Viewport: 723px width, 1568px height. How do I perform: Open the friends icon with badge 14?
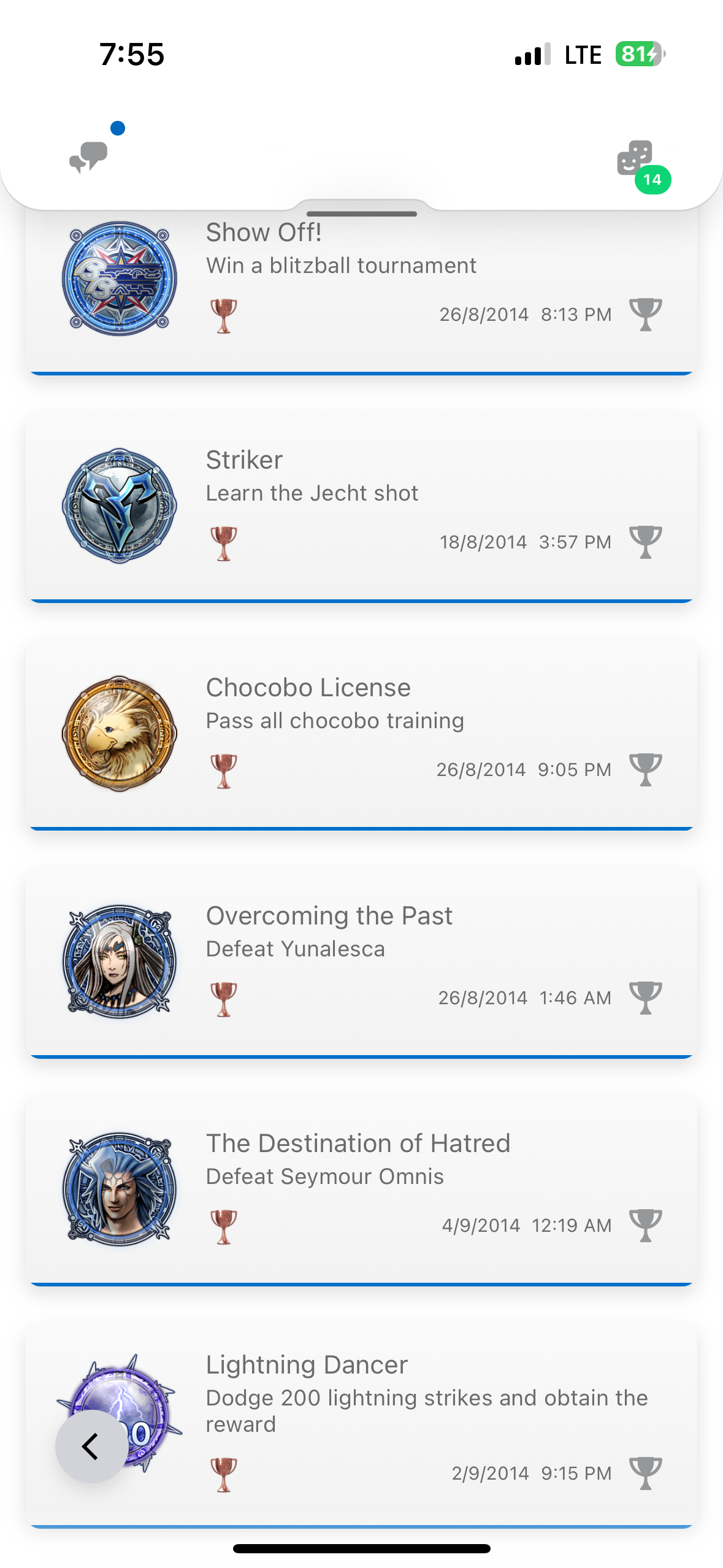coord(636,159)
